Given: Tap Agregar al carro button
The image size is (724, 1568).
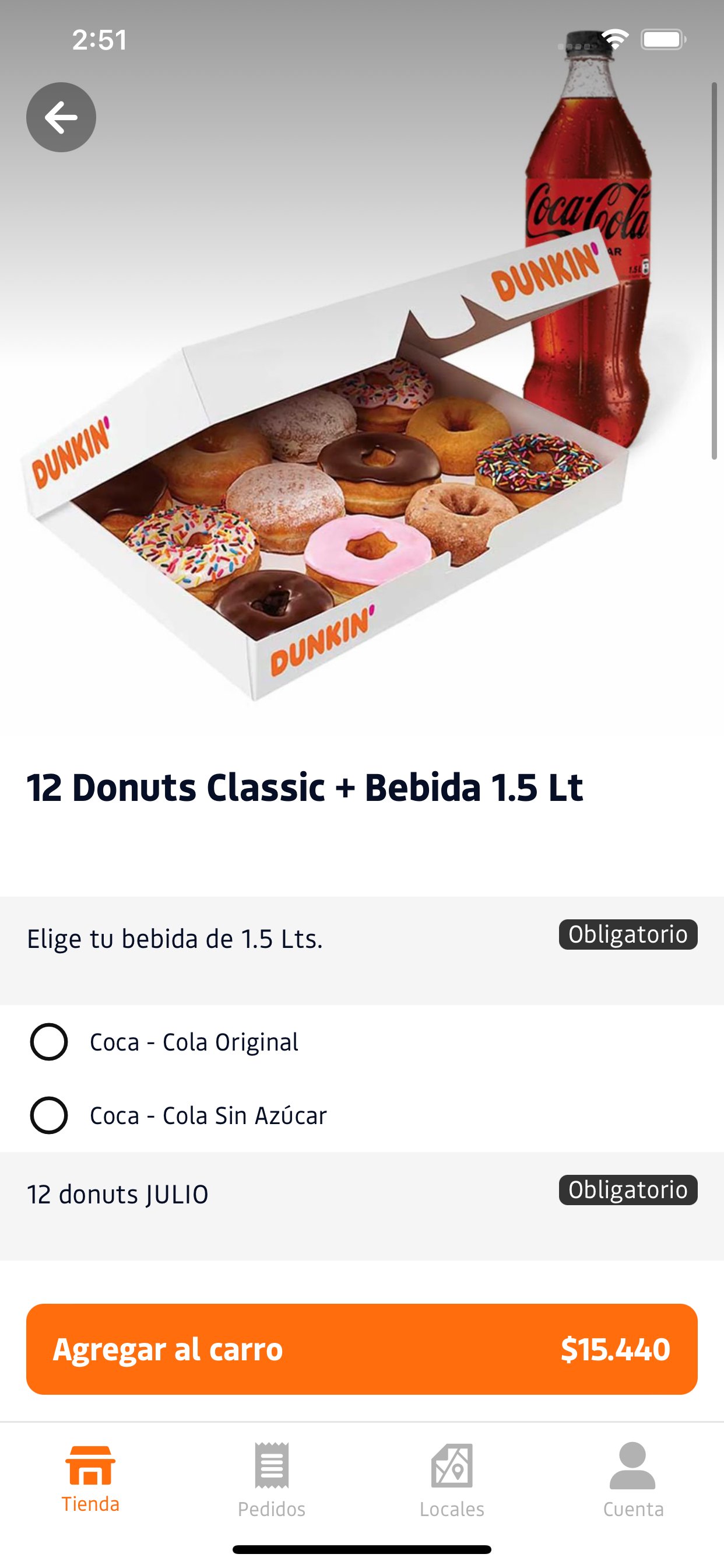Looking at the screenshot, I should point(361,1349).
